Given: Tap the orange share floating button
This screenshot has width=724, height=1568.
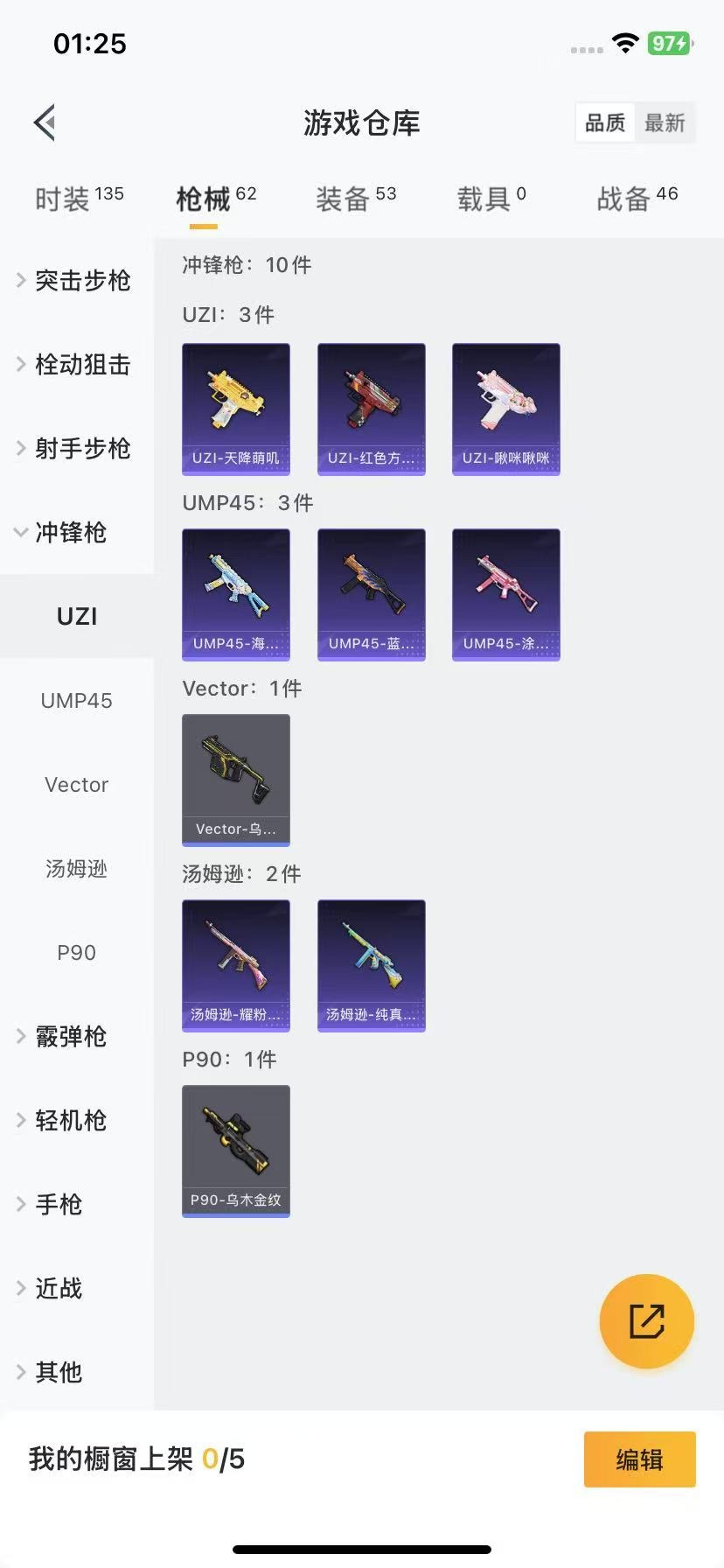Looking at the screenshot, I should click(x=647, y=1321).
